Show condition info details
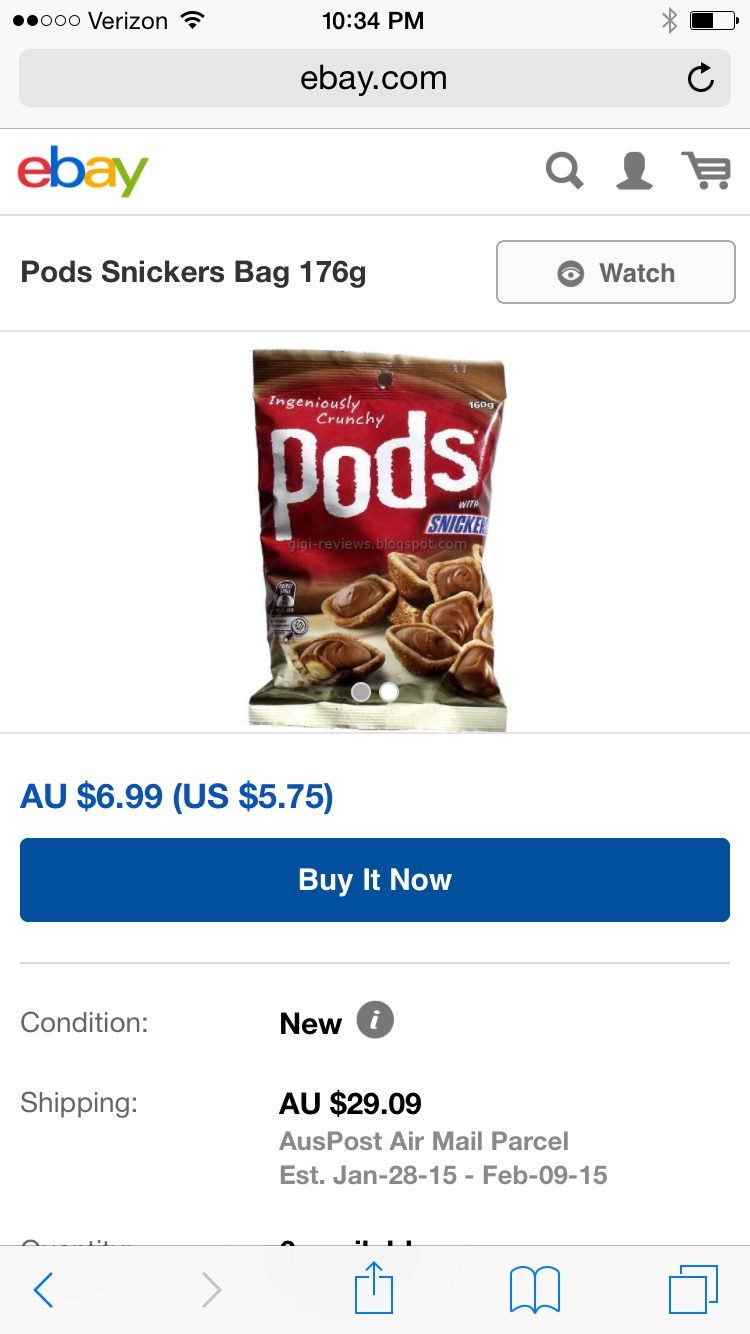 [375, 1021]
